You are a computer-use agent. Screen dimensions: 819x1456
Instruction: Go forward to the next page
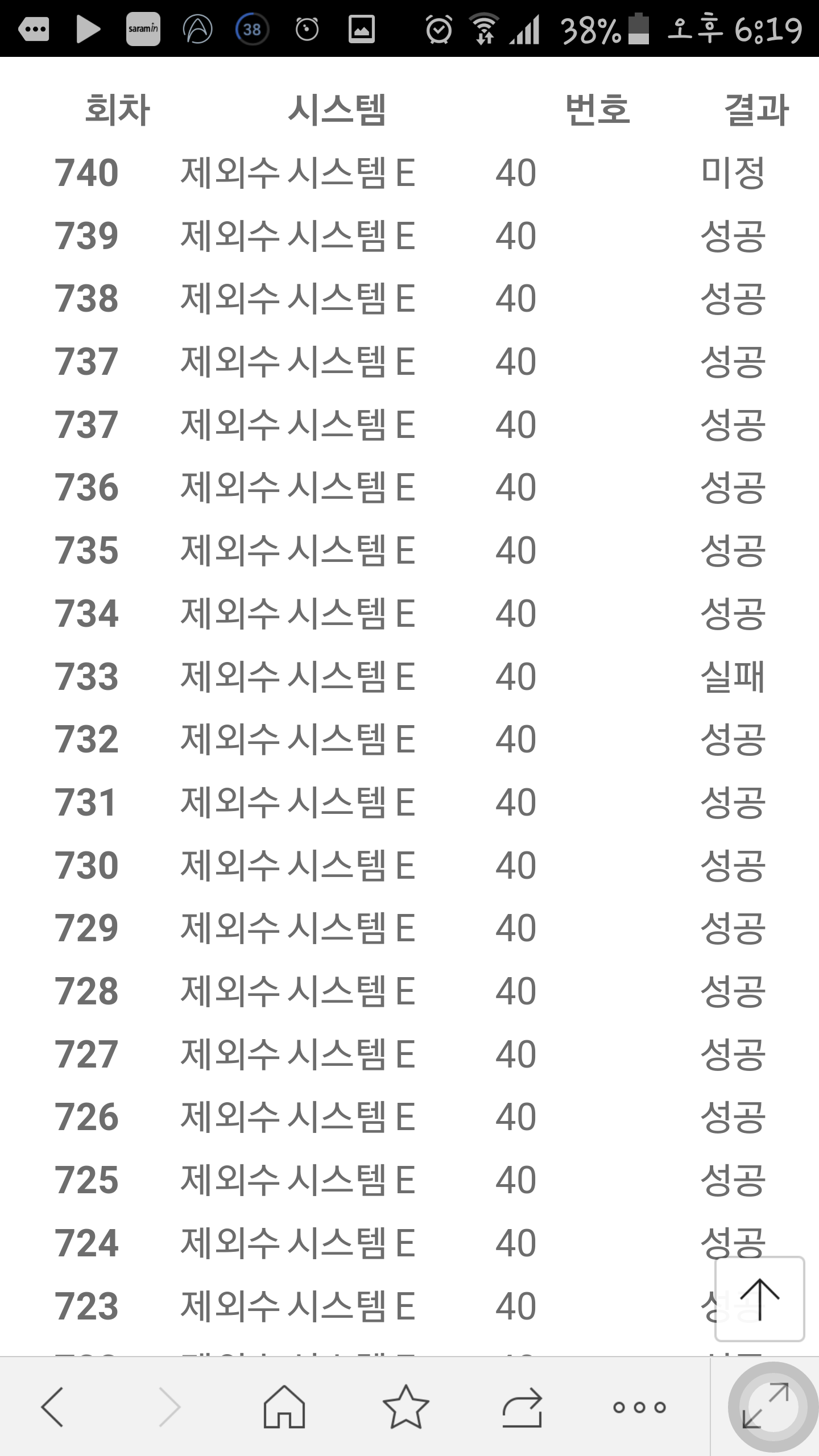coord(169,1407)
